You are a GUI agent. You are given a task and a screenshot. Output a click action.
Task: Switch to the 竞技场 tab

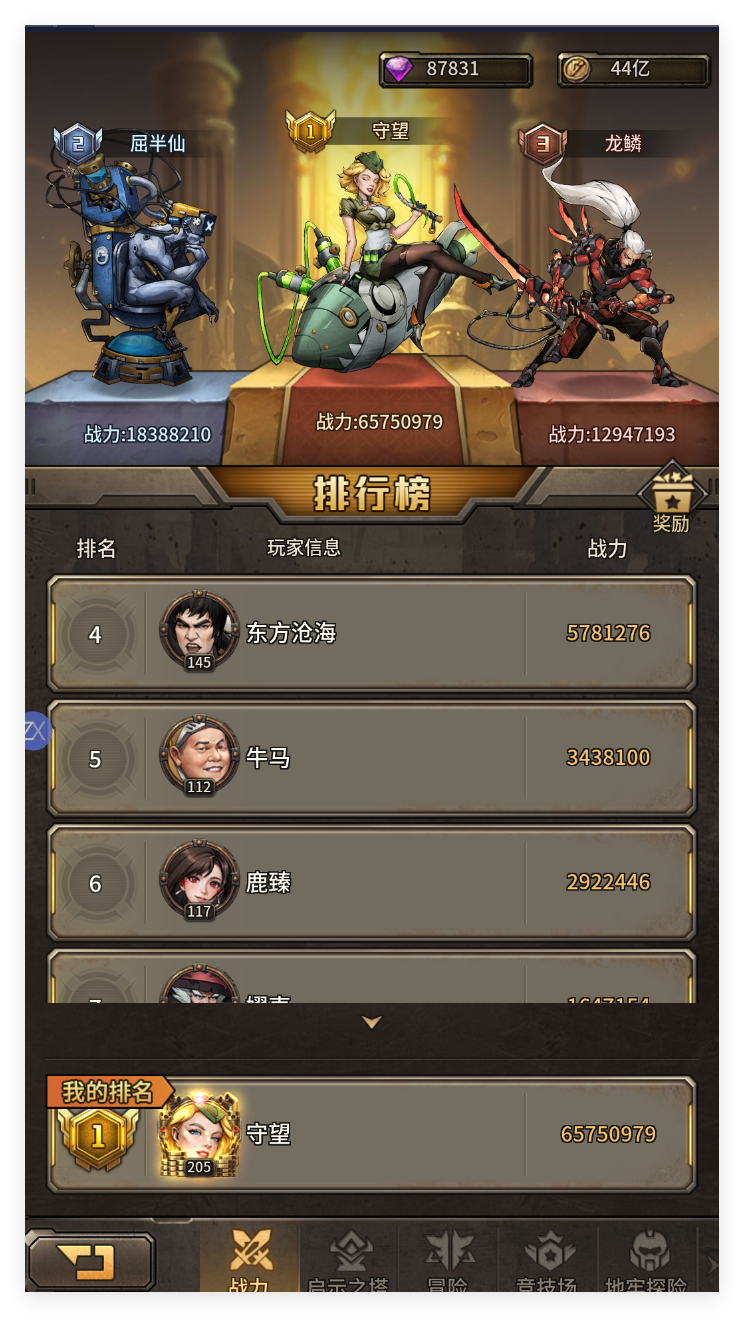pyautogui.click(x=549, y=1258)
